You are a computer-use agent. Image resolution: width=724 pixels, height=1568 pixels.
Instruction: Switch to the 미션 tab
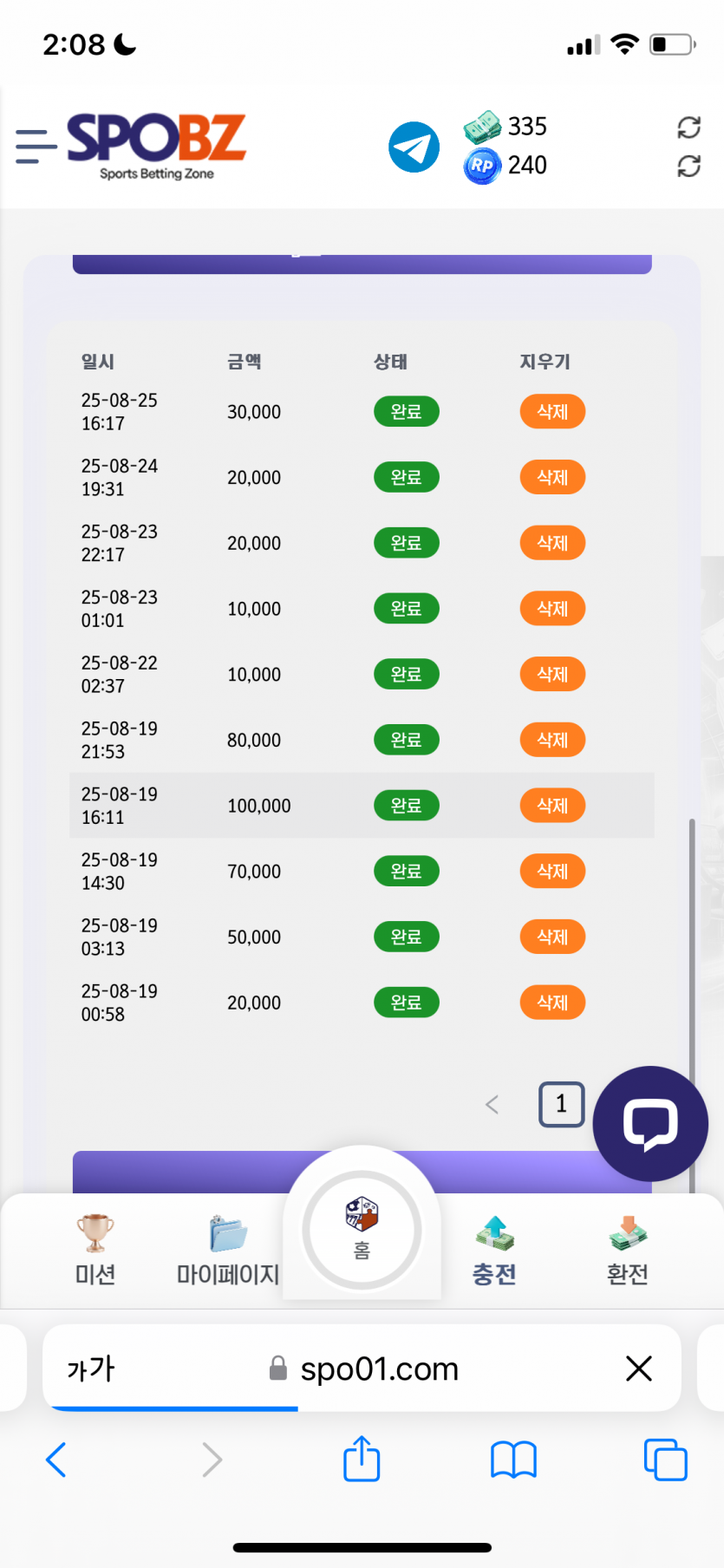pos(95,1251)
